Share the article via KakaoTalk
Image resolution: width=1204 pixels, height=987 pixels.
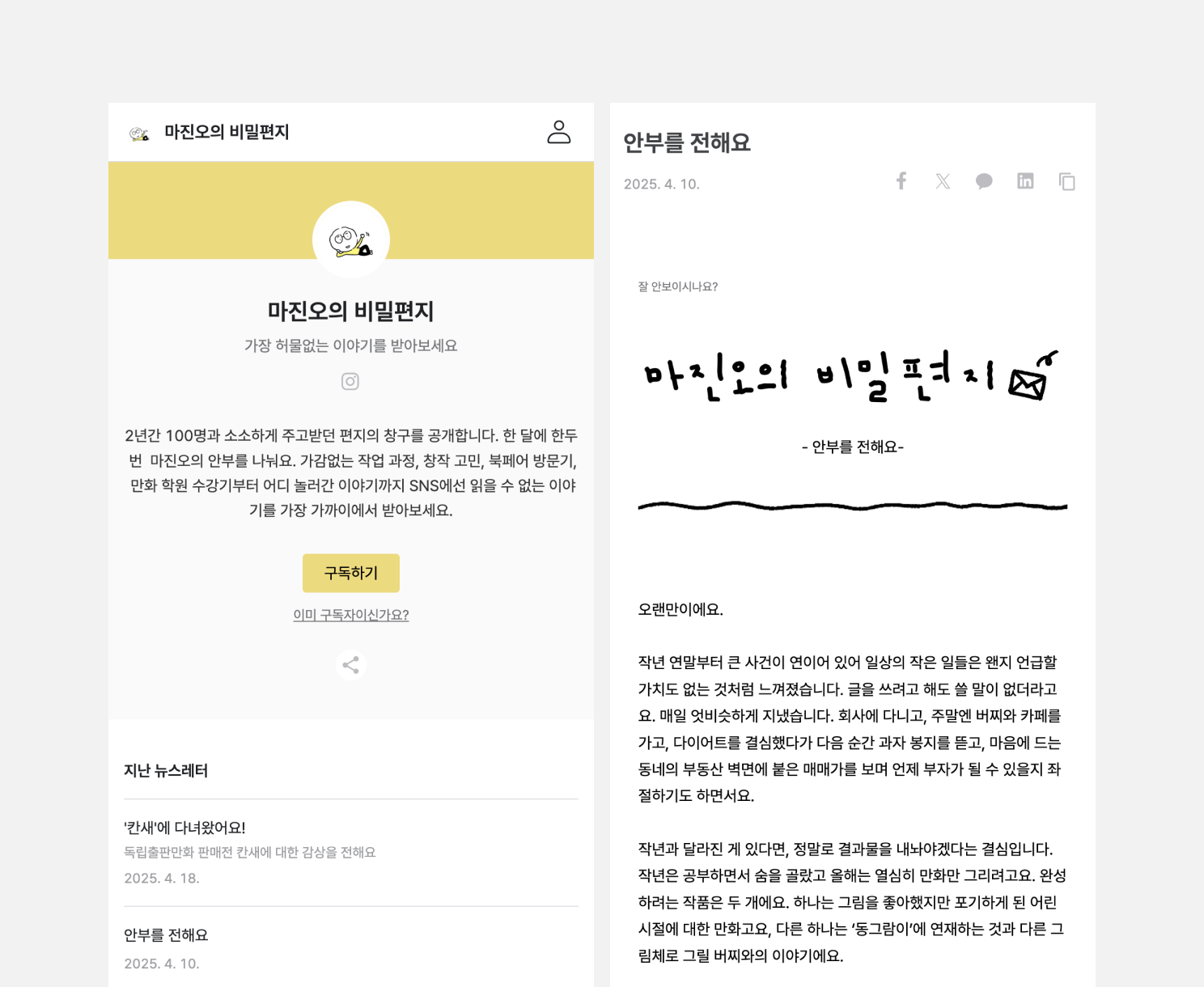[x=984, y=181]
